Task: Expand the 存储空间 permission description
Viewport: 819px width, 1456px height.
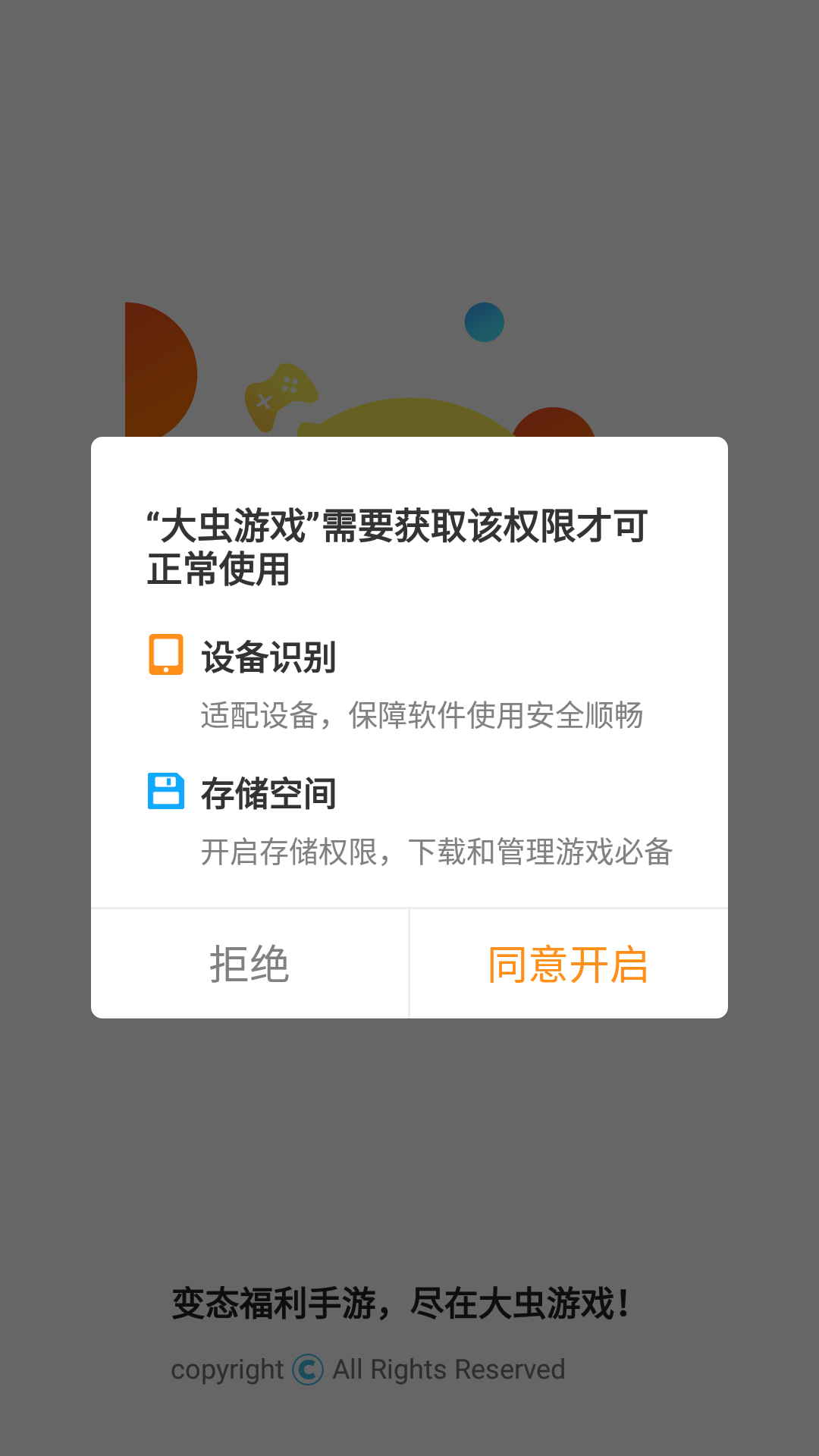Action: point(440,852)
